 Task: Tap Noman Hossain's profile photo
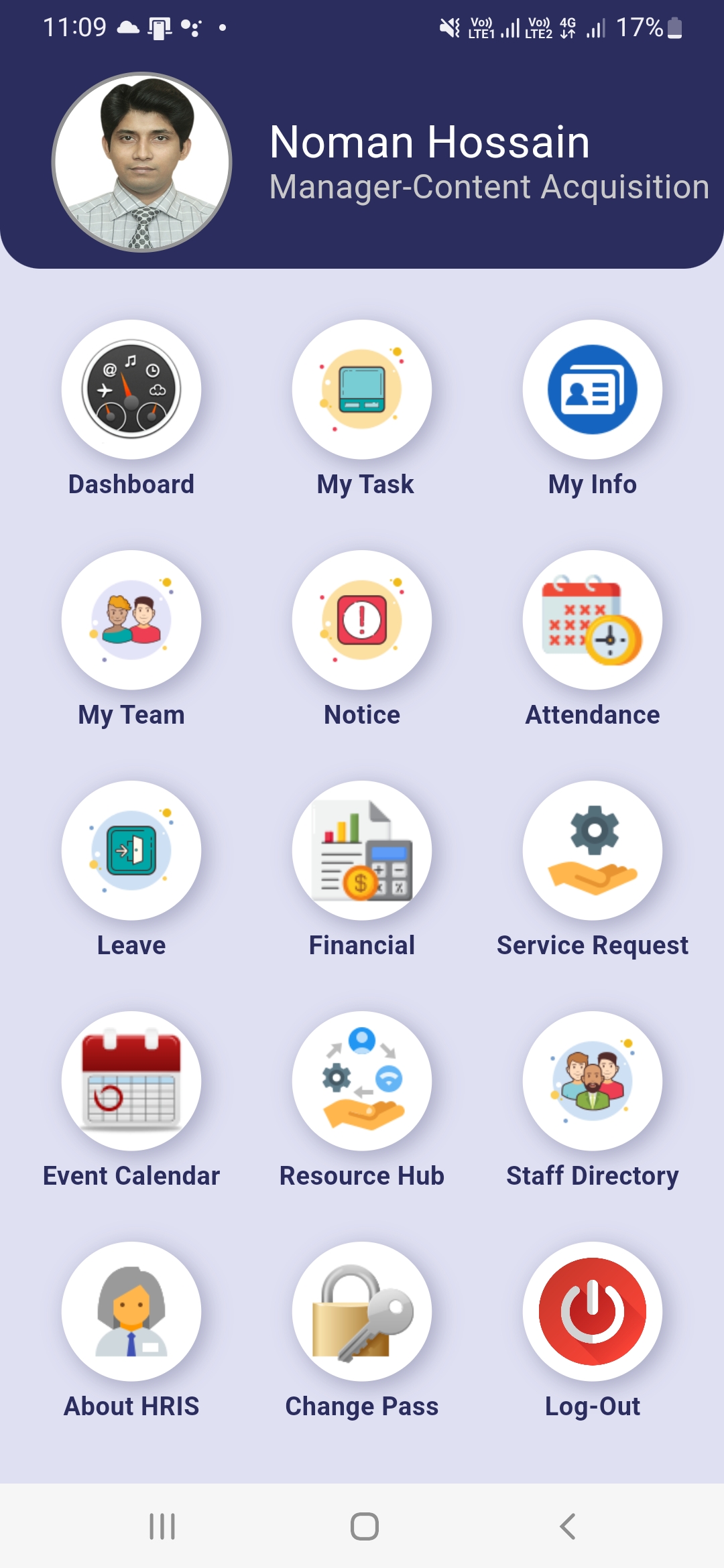(142, 162)
